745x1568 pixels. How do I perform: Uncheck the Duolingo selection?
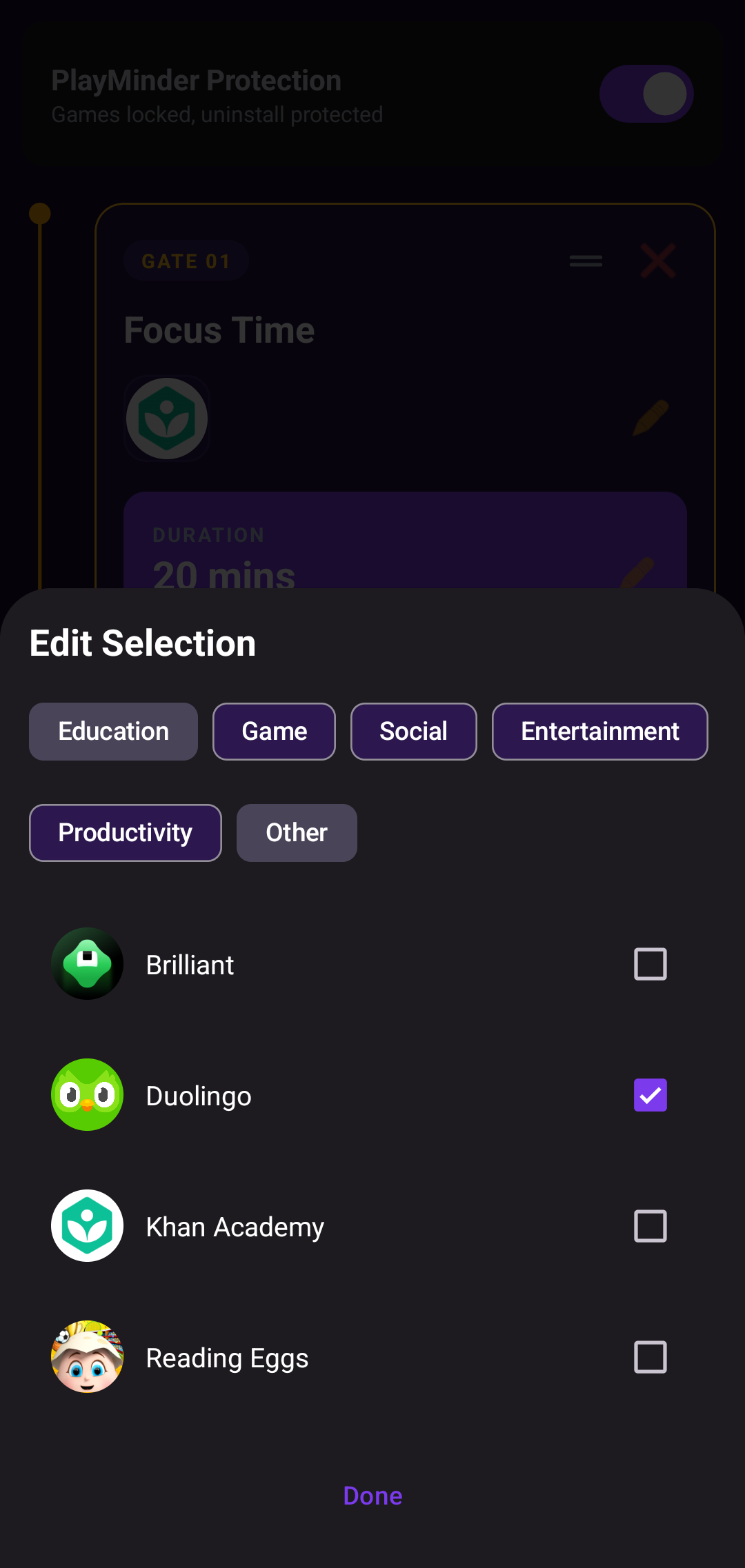650,1095
